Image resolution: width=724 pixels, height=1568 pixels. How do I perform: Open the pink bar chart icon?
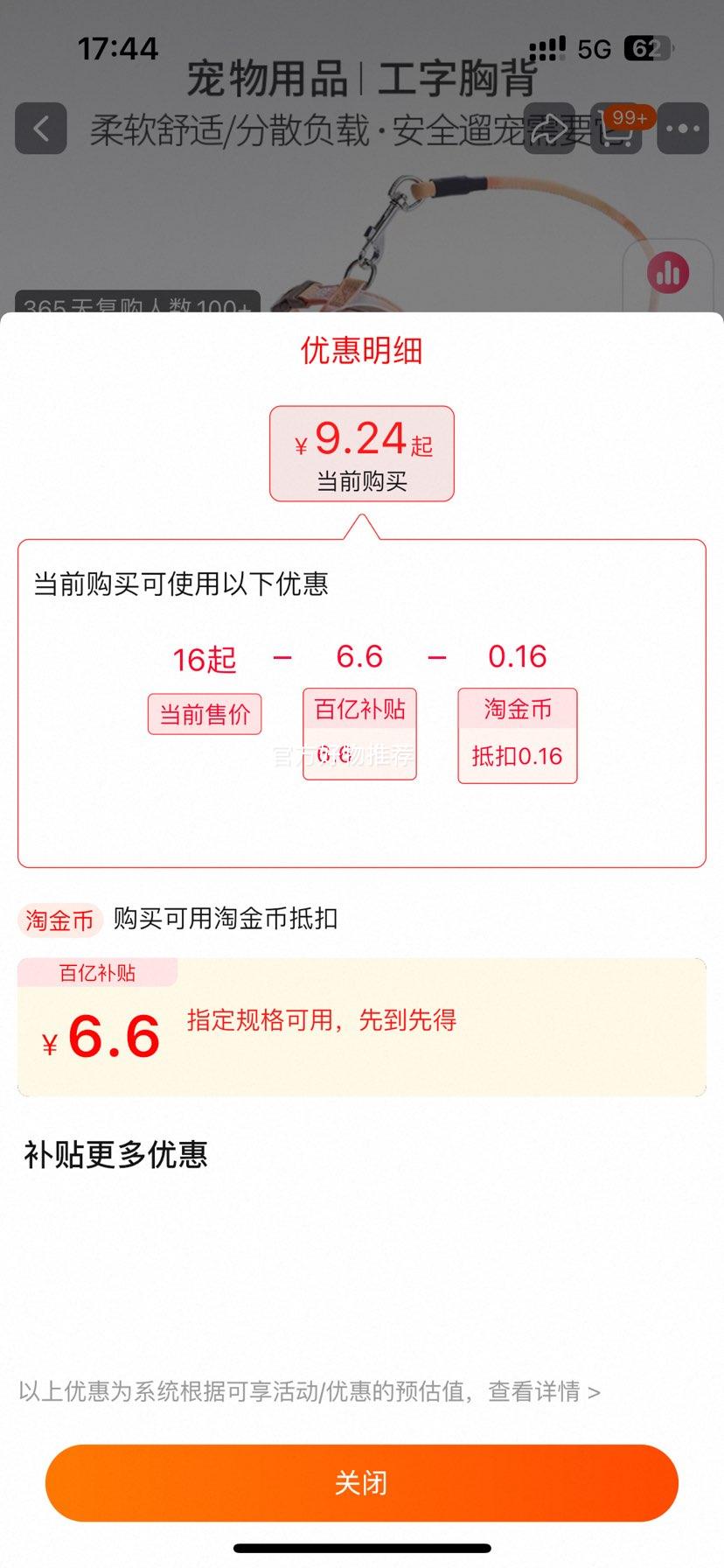(x=669, y=274)
